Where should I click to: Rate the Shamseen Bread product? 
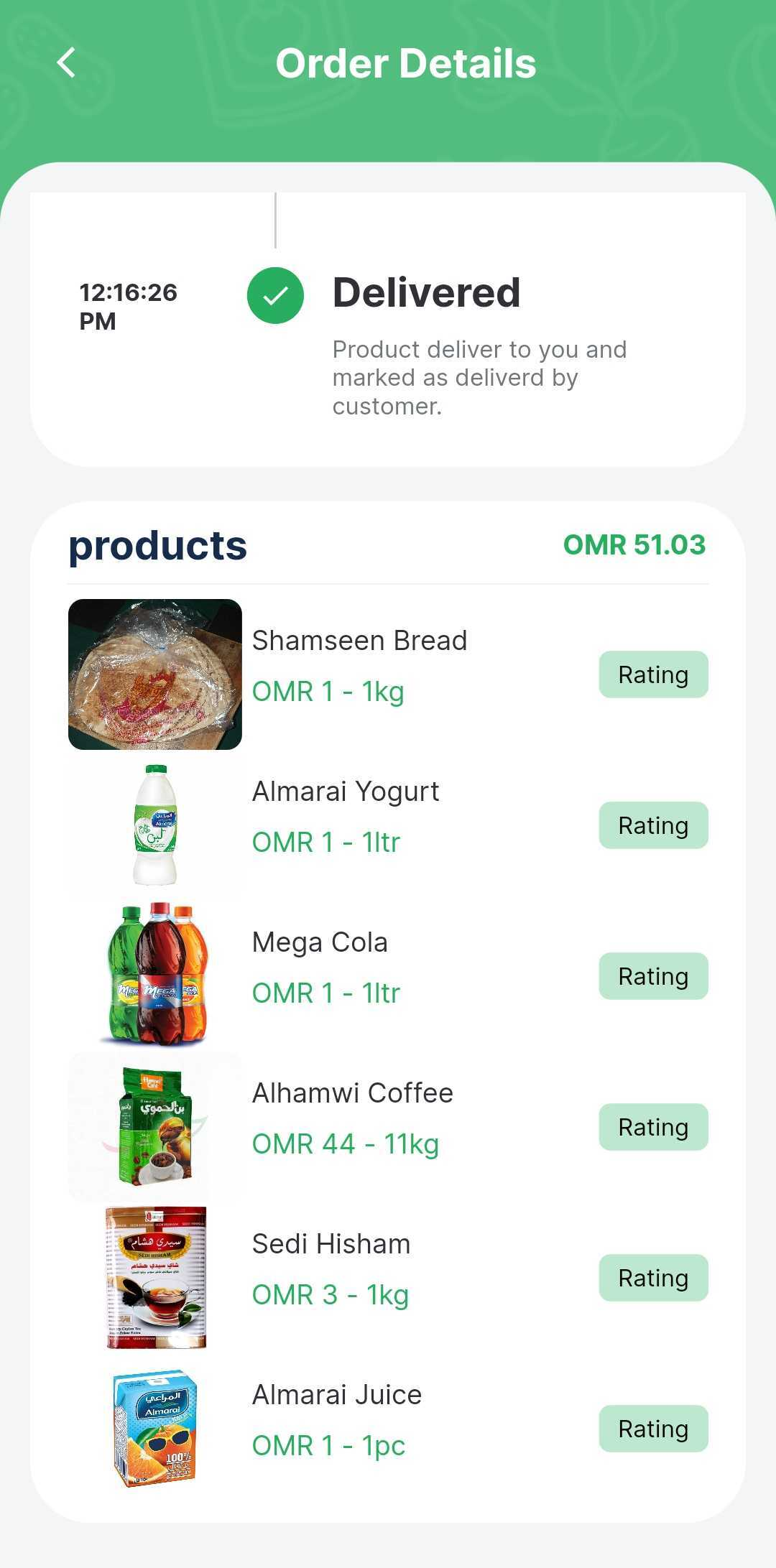click(x=653, y=674)
